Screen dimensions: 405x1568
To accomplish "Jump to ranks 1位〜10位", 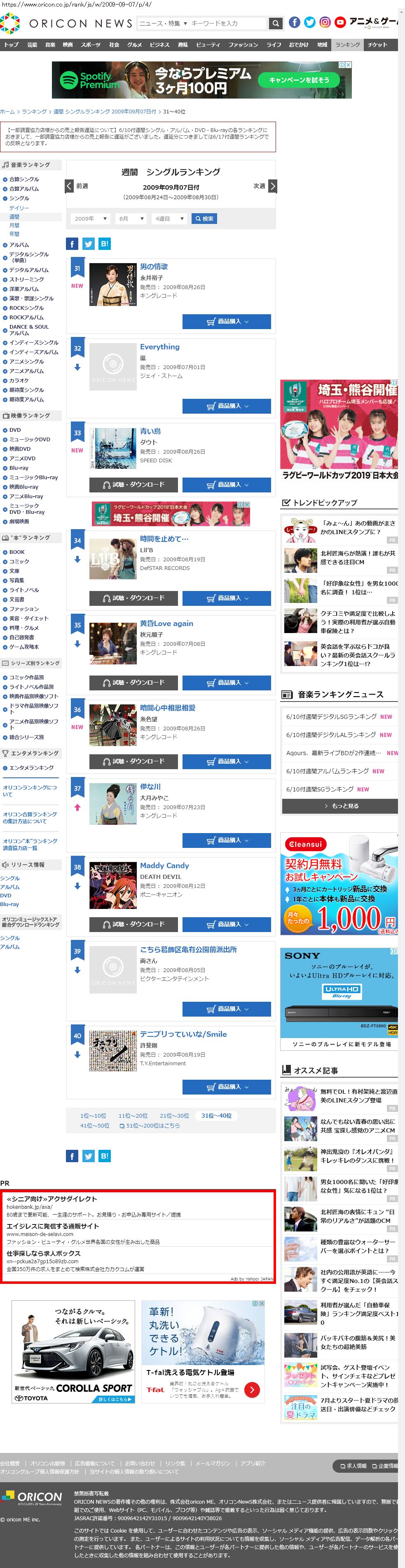I will pos(93,1116).
